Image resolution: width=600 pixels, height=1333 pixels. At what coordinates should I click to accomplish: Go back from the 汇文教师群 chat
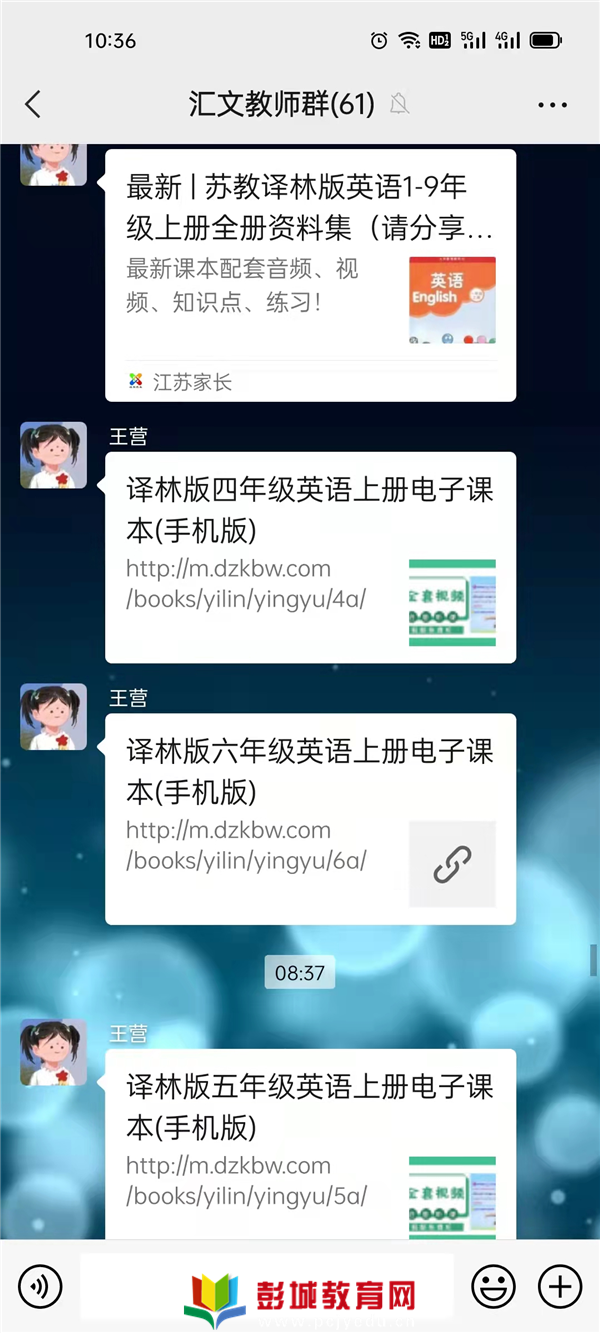click(33, 104)
